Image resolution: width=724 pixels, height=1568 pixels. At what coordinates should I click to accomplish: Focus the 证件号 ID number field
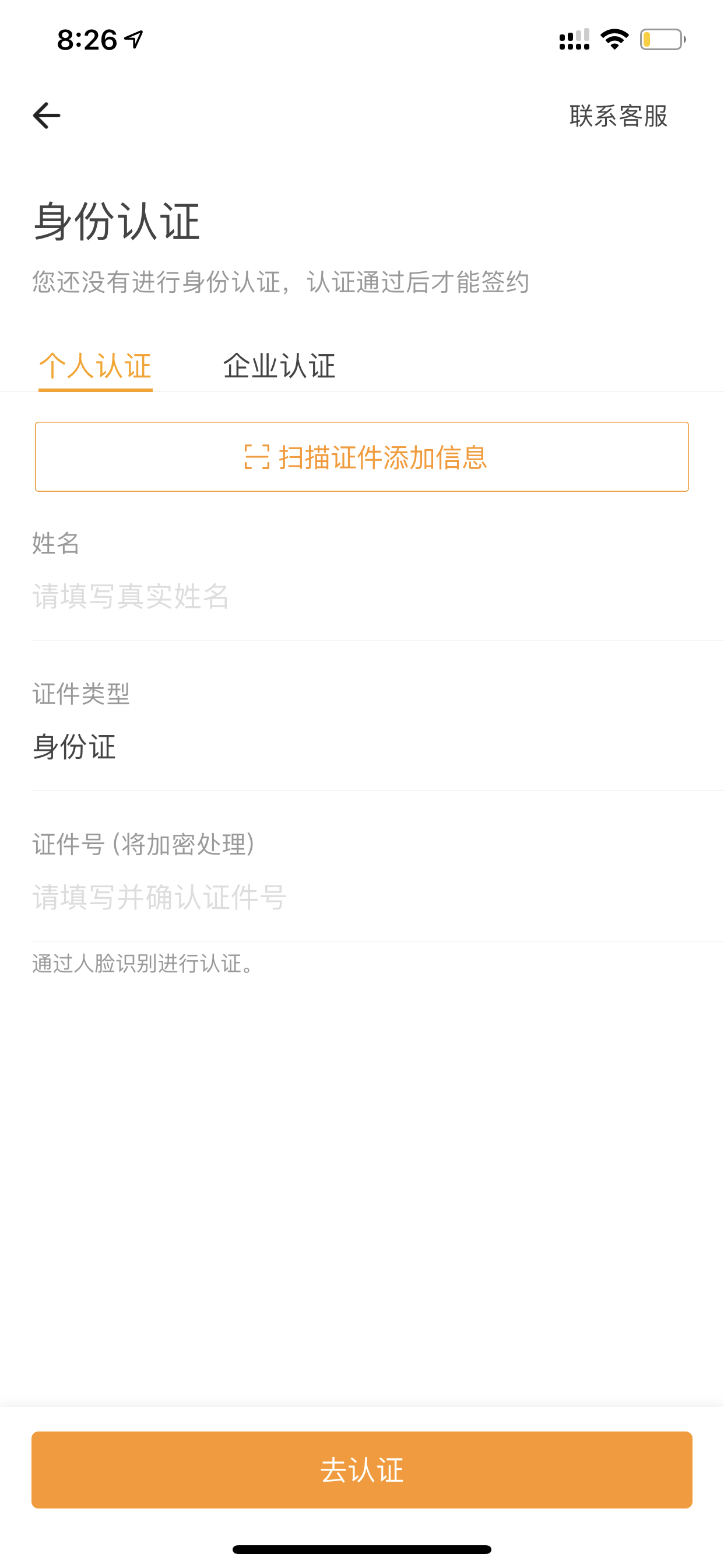pyautogui.click(x=377, y=897)
